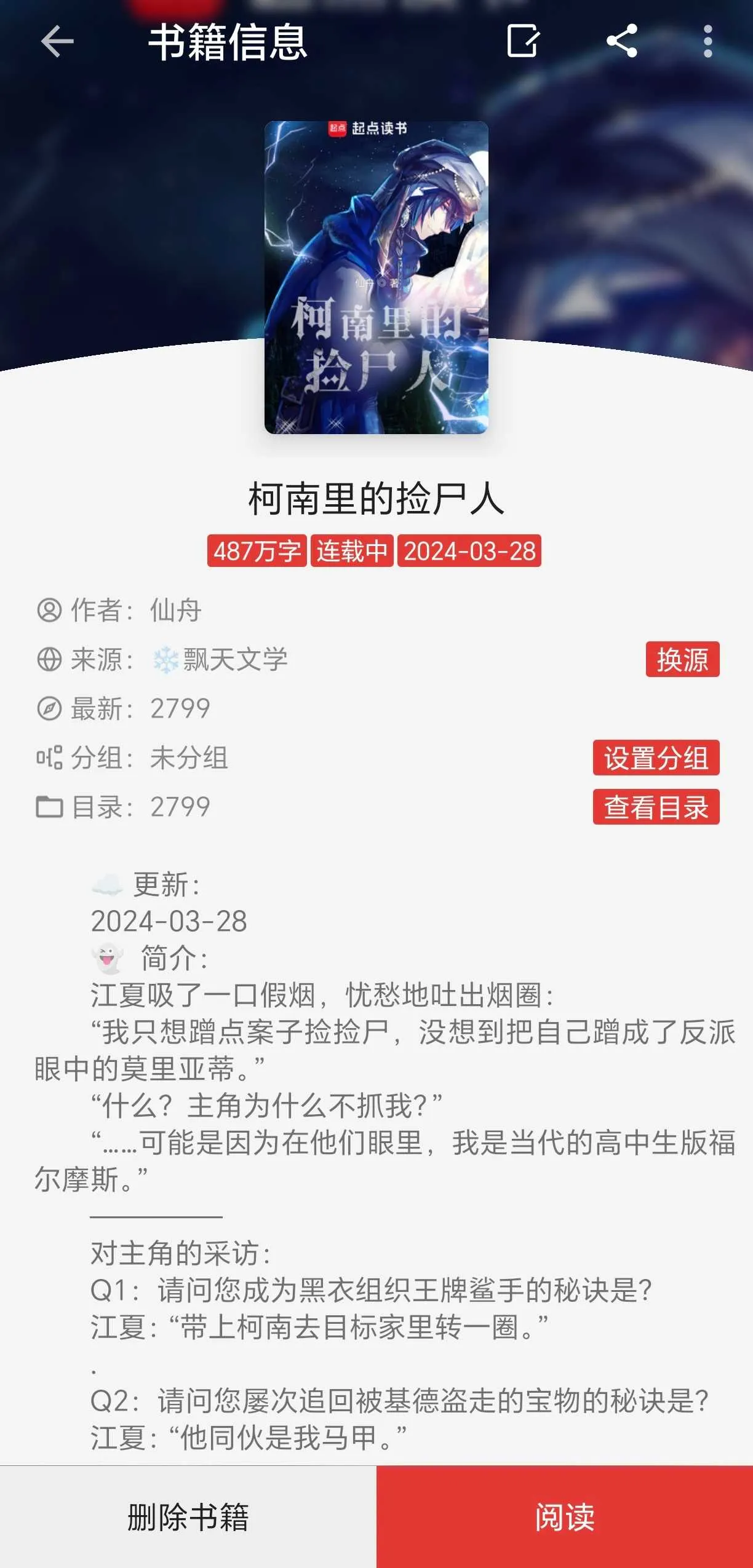The height and width of the screenshot is (1568, 753).
Task: Open the edit book info icon
Action: (x=522, y=41)
